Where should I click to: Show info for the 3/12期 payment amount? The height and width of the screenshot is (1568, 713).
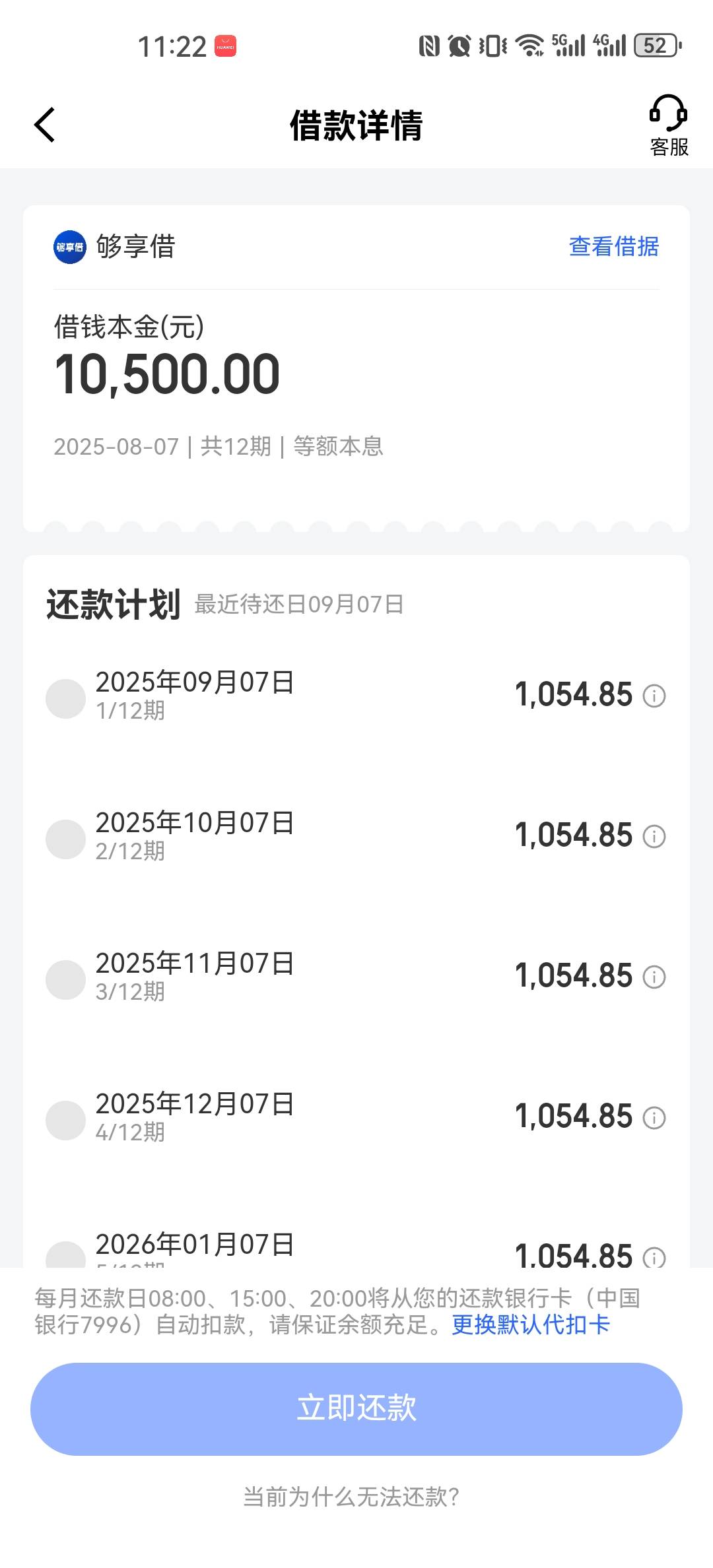[654, 977]
